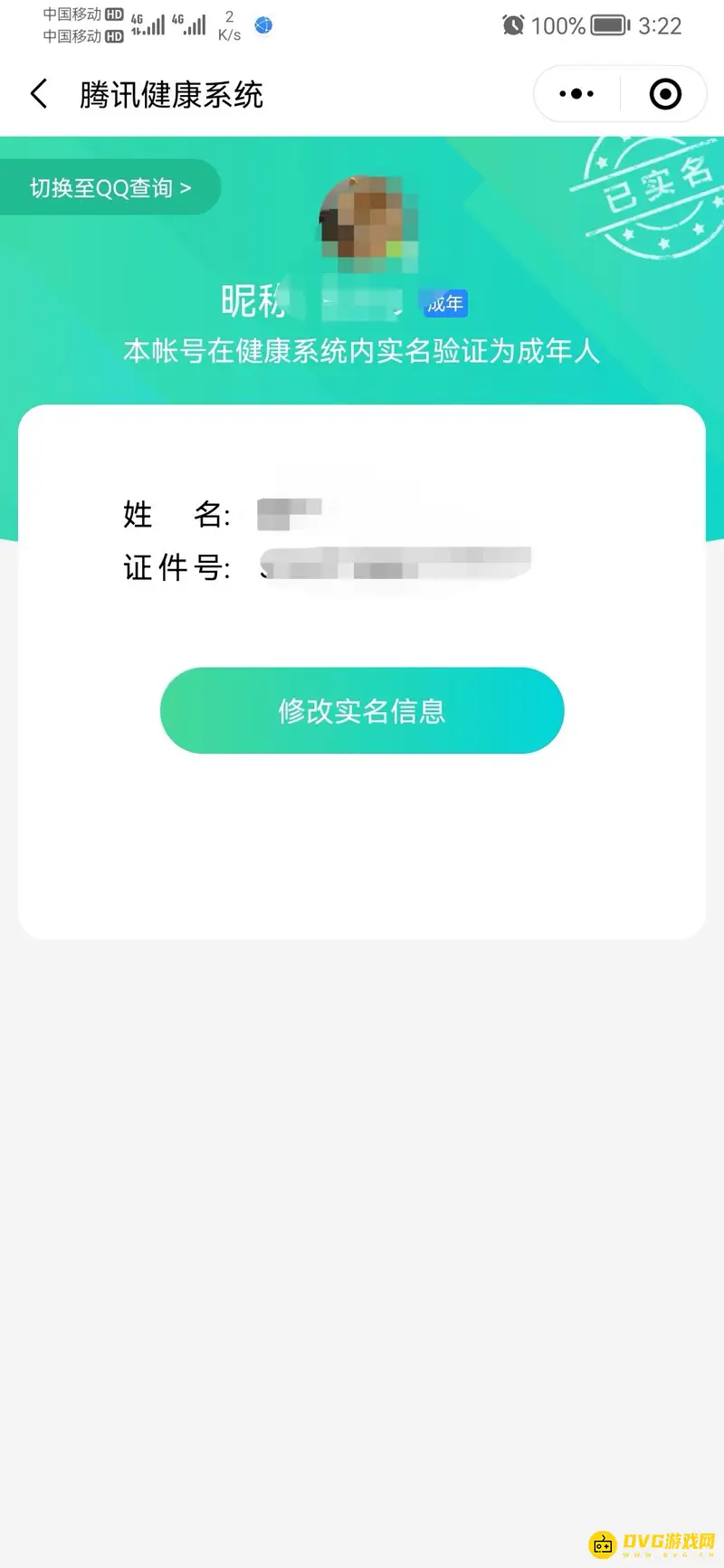Tap the masked 证件号 ID number field
Image resolution: width=724 pixels, height=1568 pixels.
[389, 565]
